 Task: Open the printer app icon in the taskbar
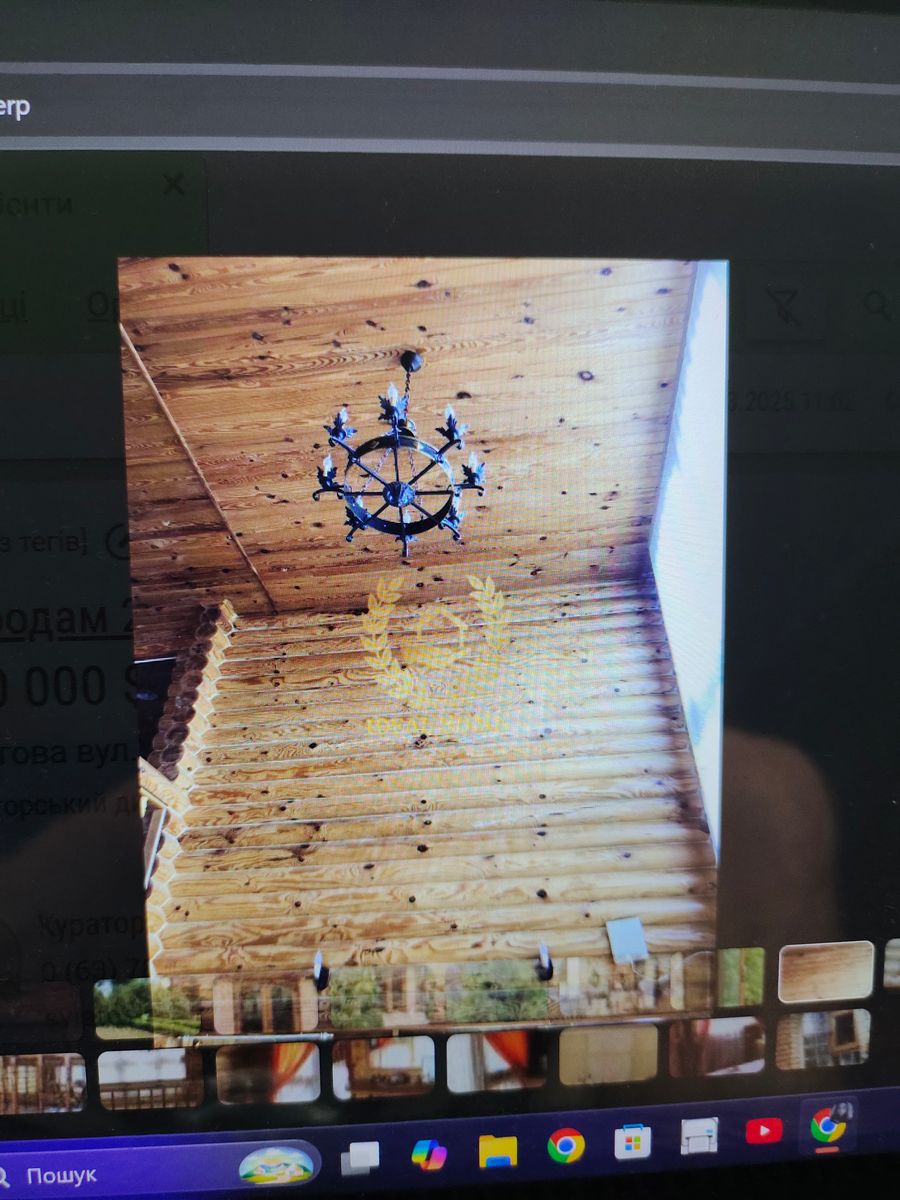click(699, 1136)
